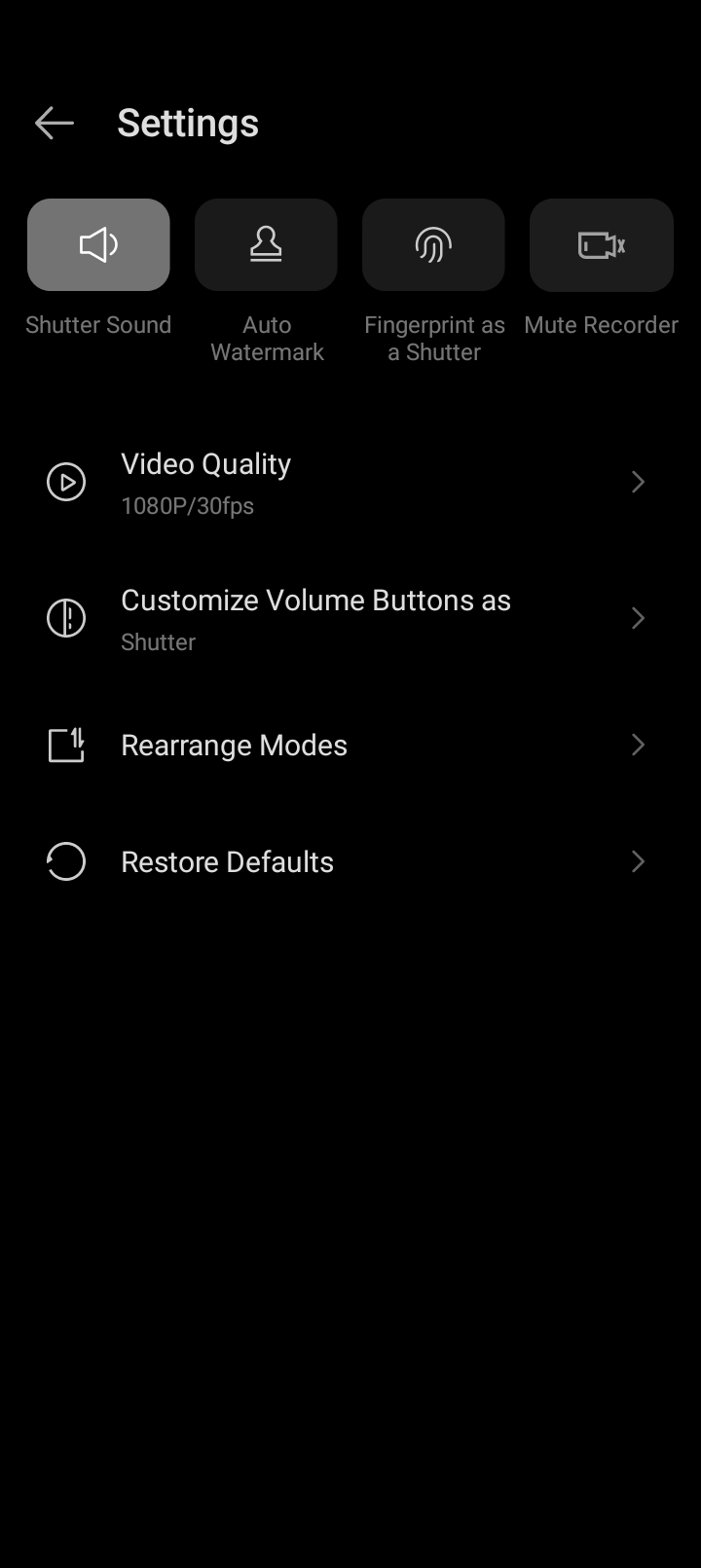Select Restore Defaults
The height and width of the screenshot is (1568, 701).
tap(350, 861)
